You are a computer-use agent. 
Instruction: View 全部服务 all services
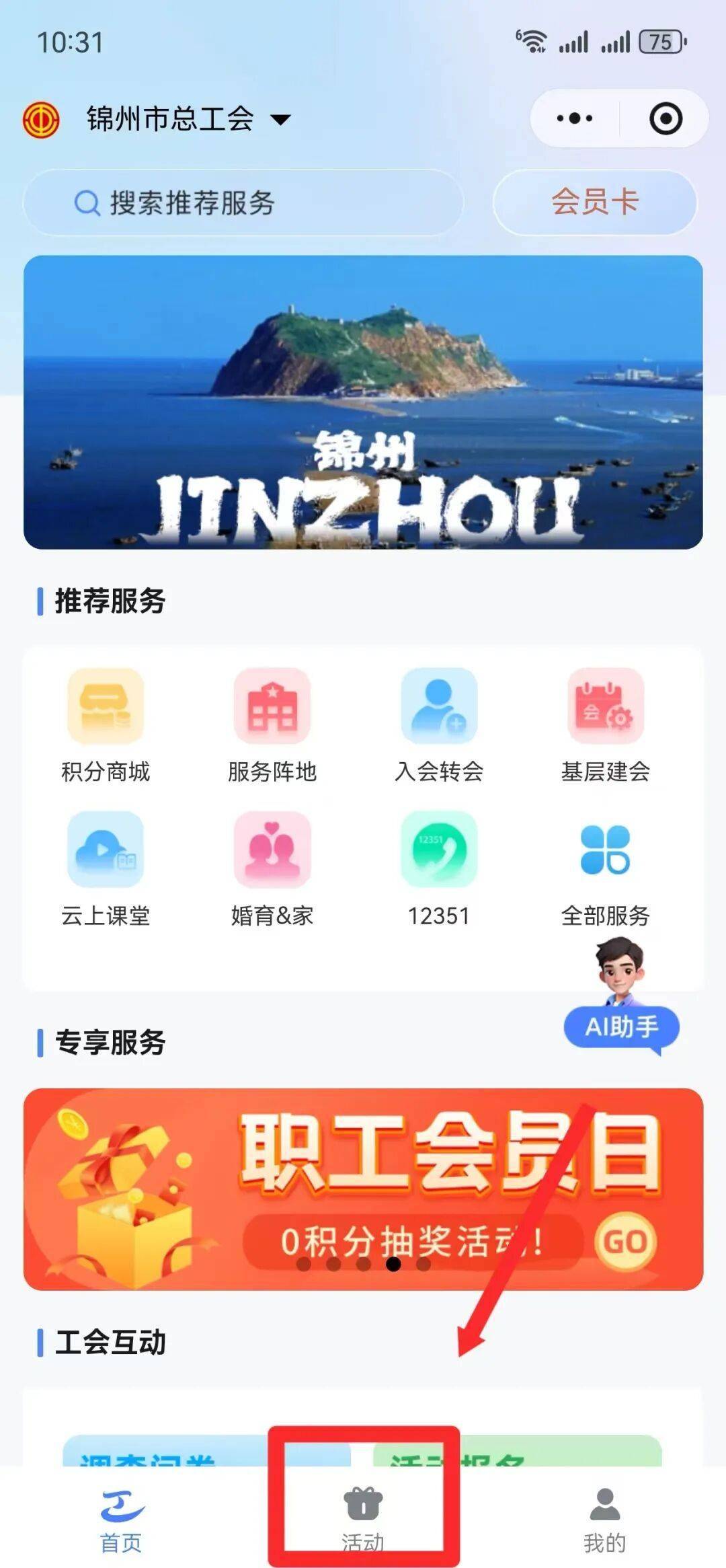click(x=606, y=869)
